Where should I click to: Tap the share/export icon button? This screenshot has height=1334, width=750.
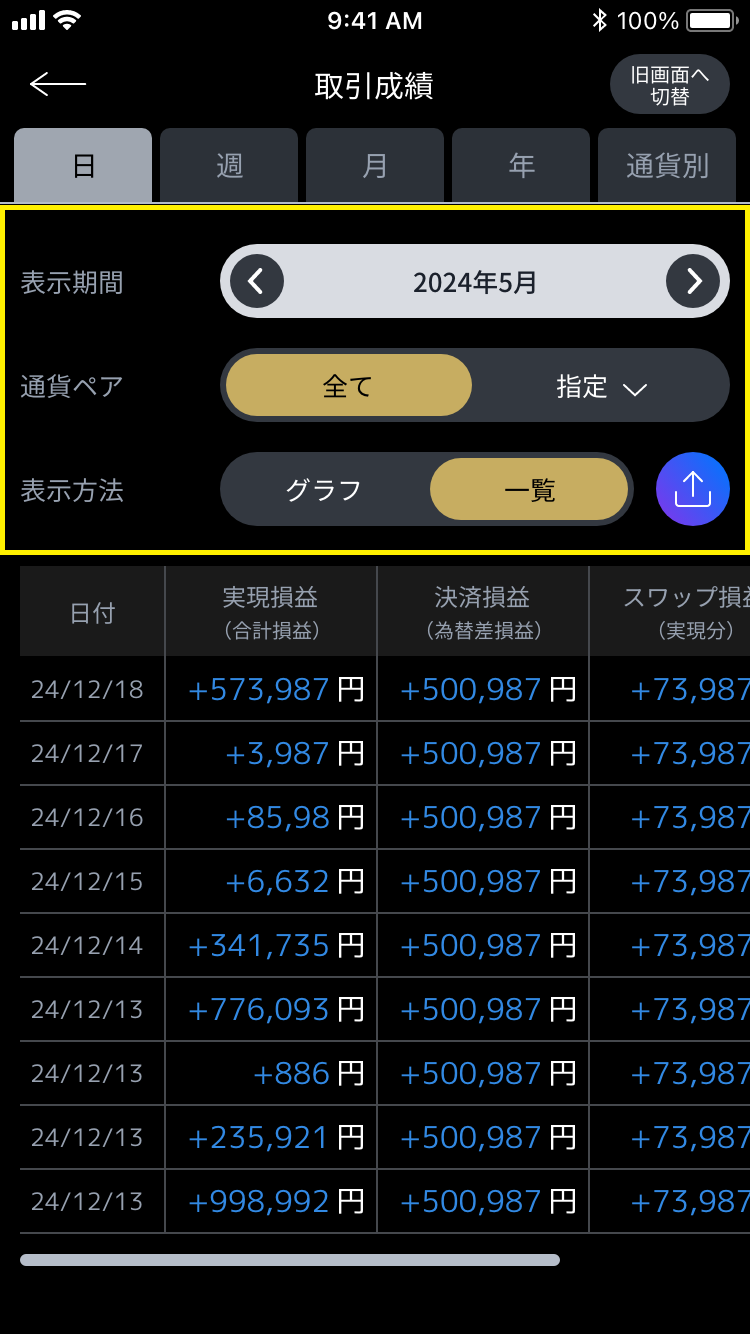coord(693,489)
